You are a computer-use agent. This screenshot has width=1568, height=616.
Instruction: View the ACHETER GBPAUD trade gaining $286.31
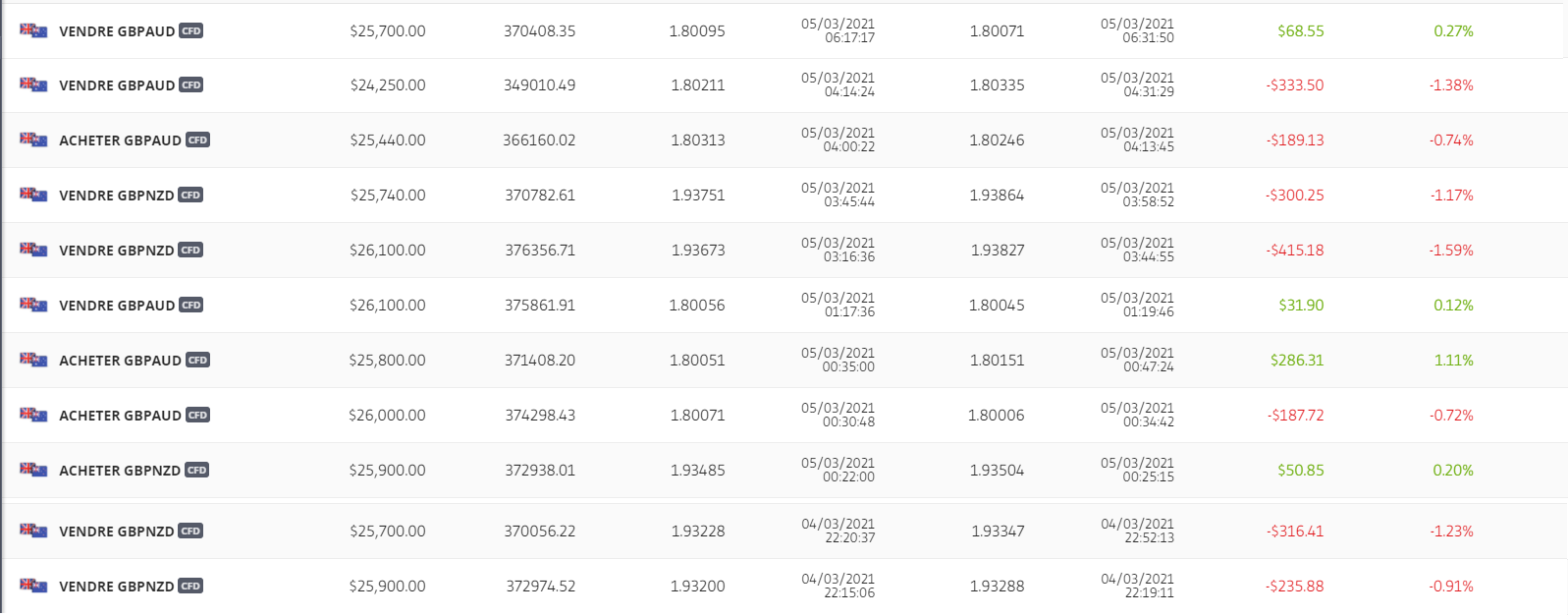pos(120,361)
